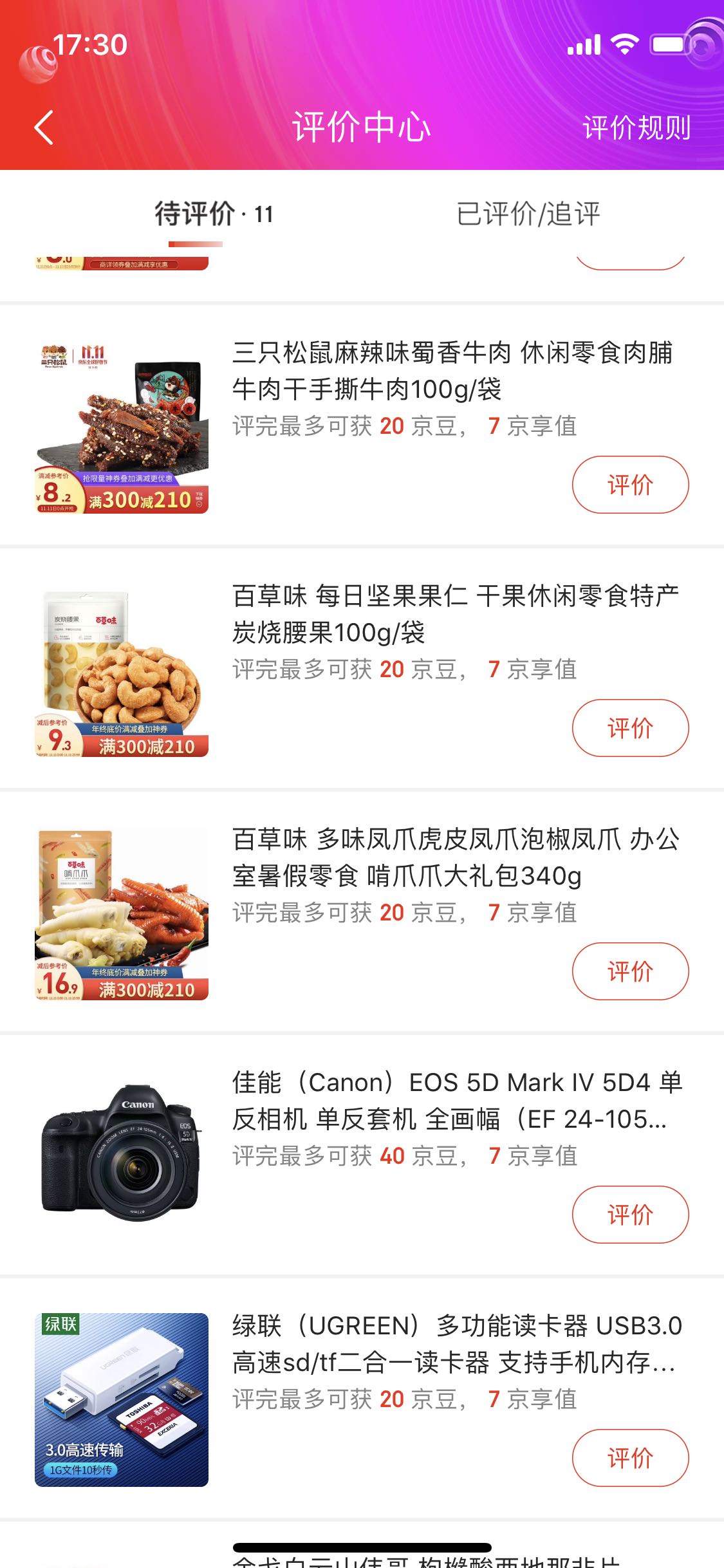Open 三只松鼠 beef jerky product image
Screen dimensions: 724x1568
[122, 426]
